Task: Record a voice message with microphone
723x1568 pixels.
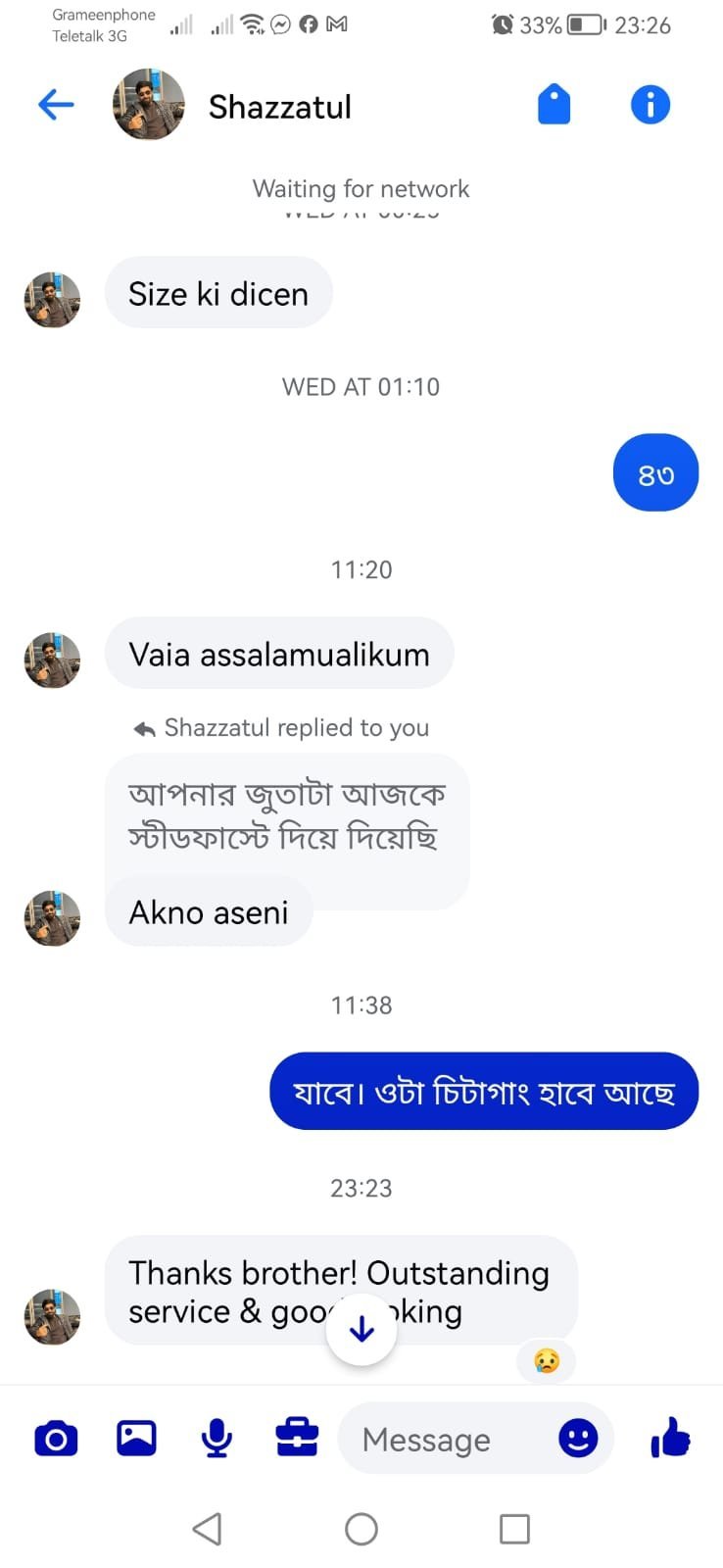Action: [217, 1439]
